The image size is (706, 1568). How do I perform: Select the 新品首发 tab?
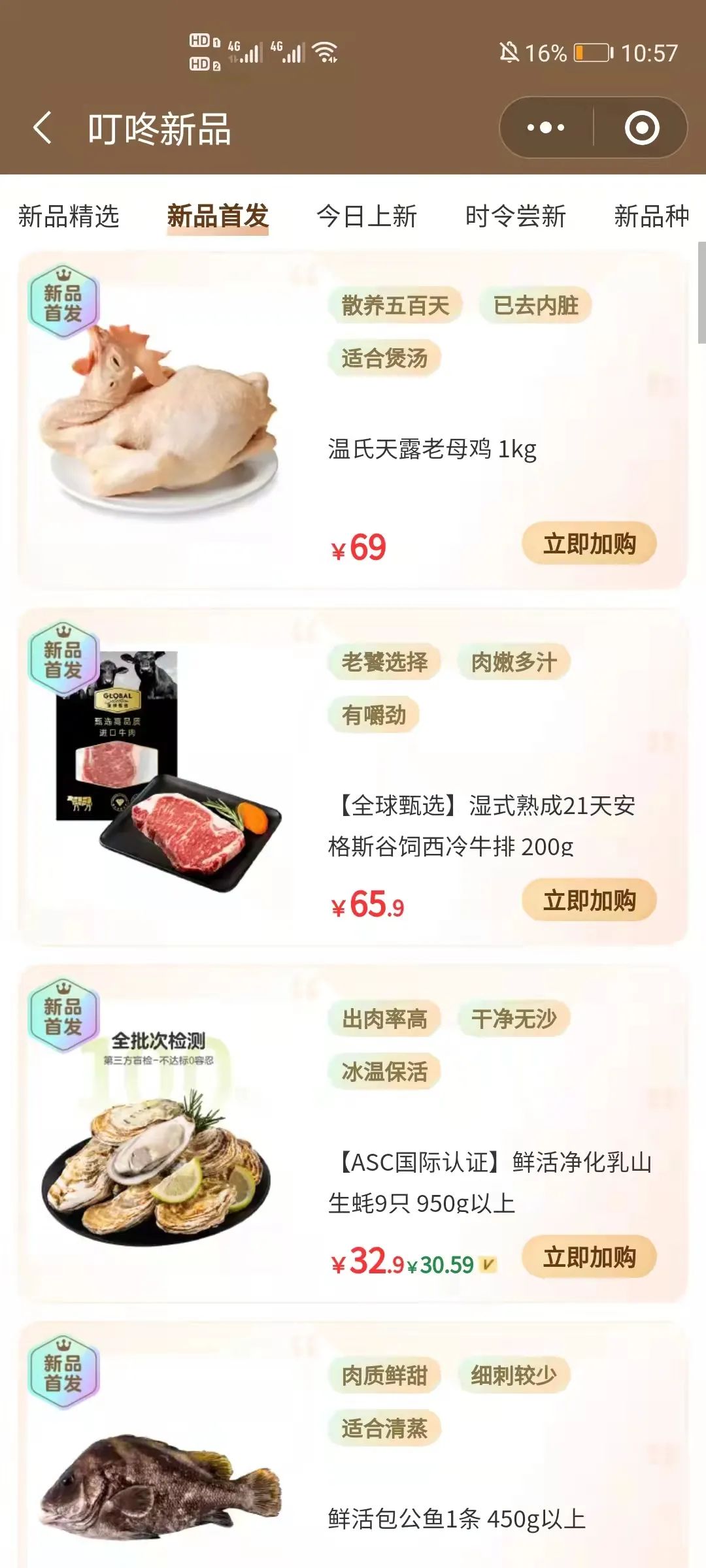(x=218, y=216)
